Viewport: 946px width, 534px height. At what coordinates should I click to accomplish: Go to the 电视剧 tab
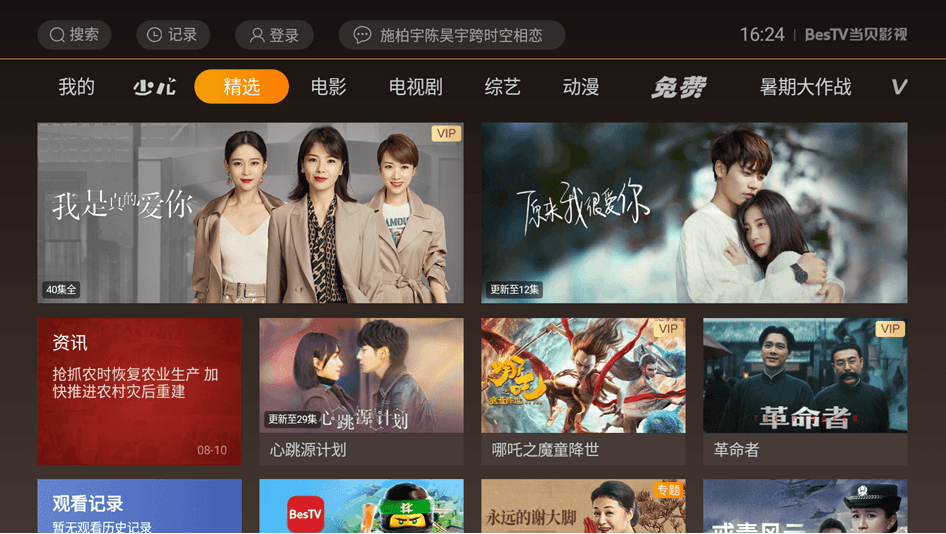pyautogui.click(x=415, y=87)
